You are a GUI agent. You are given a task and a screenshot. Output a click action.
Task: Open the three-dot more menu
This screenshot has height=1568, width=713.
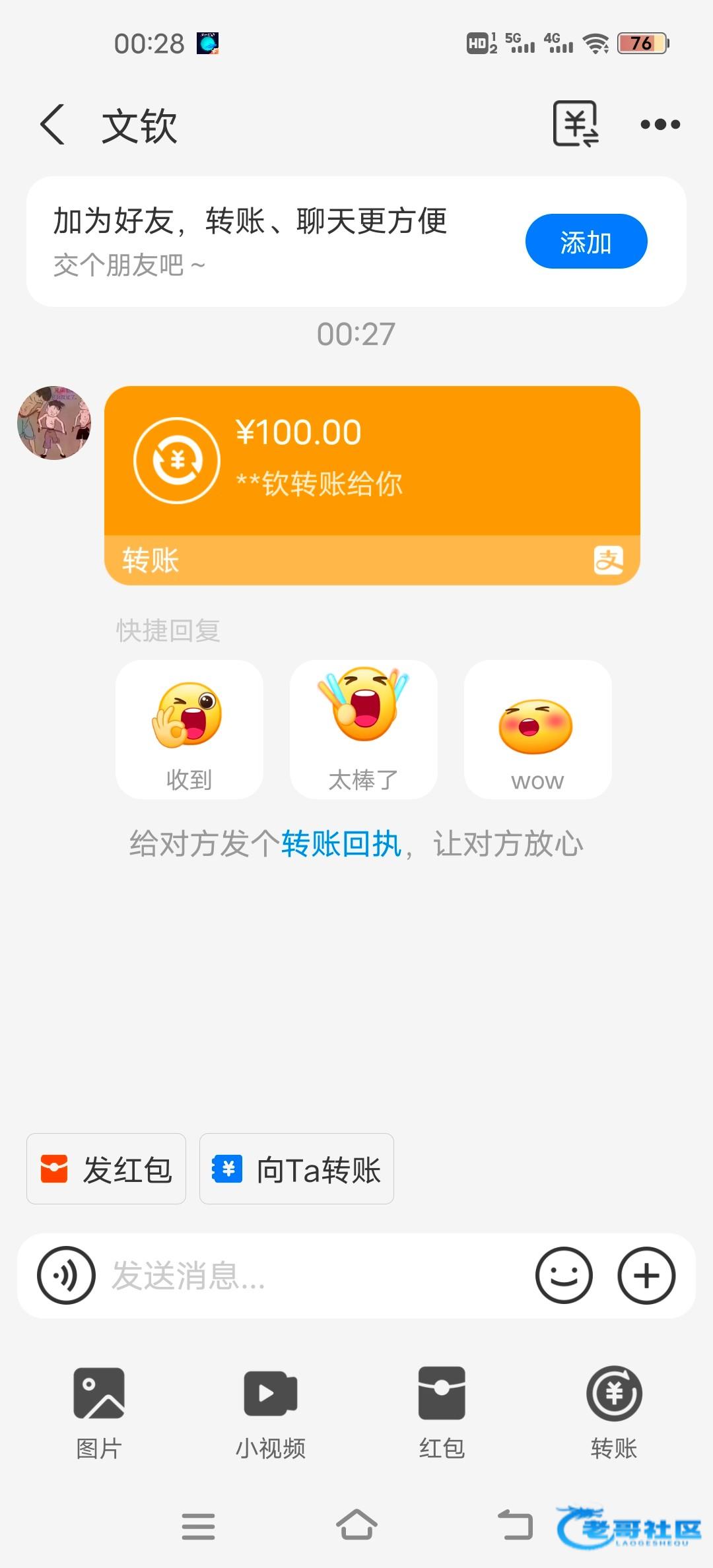[660, 124]
